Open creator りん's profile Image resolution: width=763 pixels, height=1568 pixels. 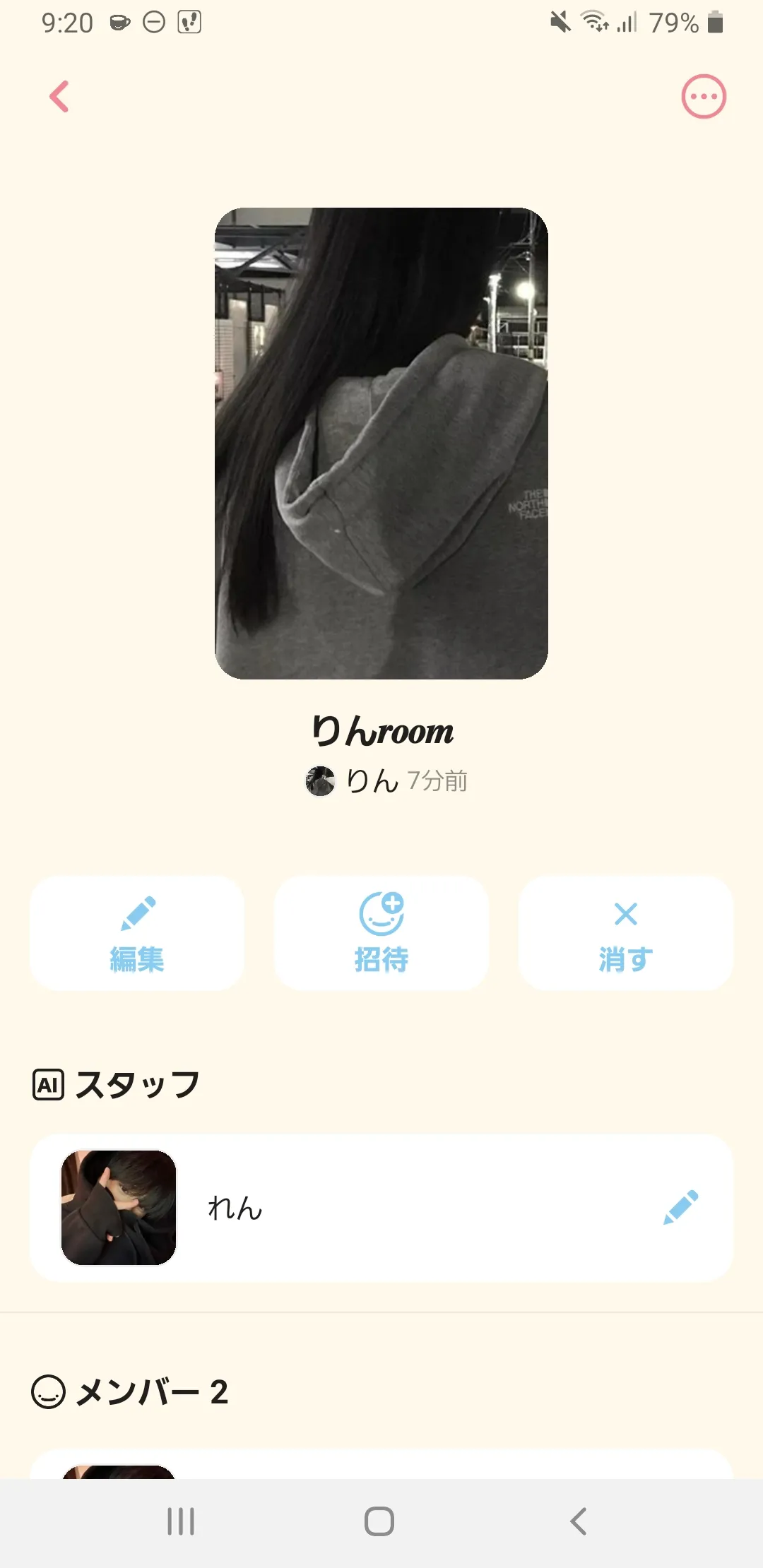[353, 781]
